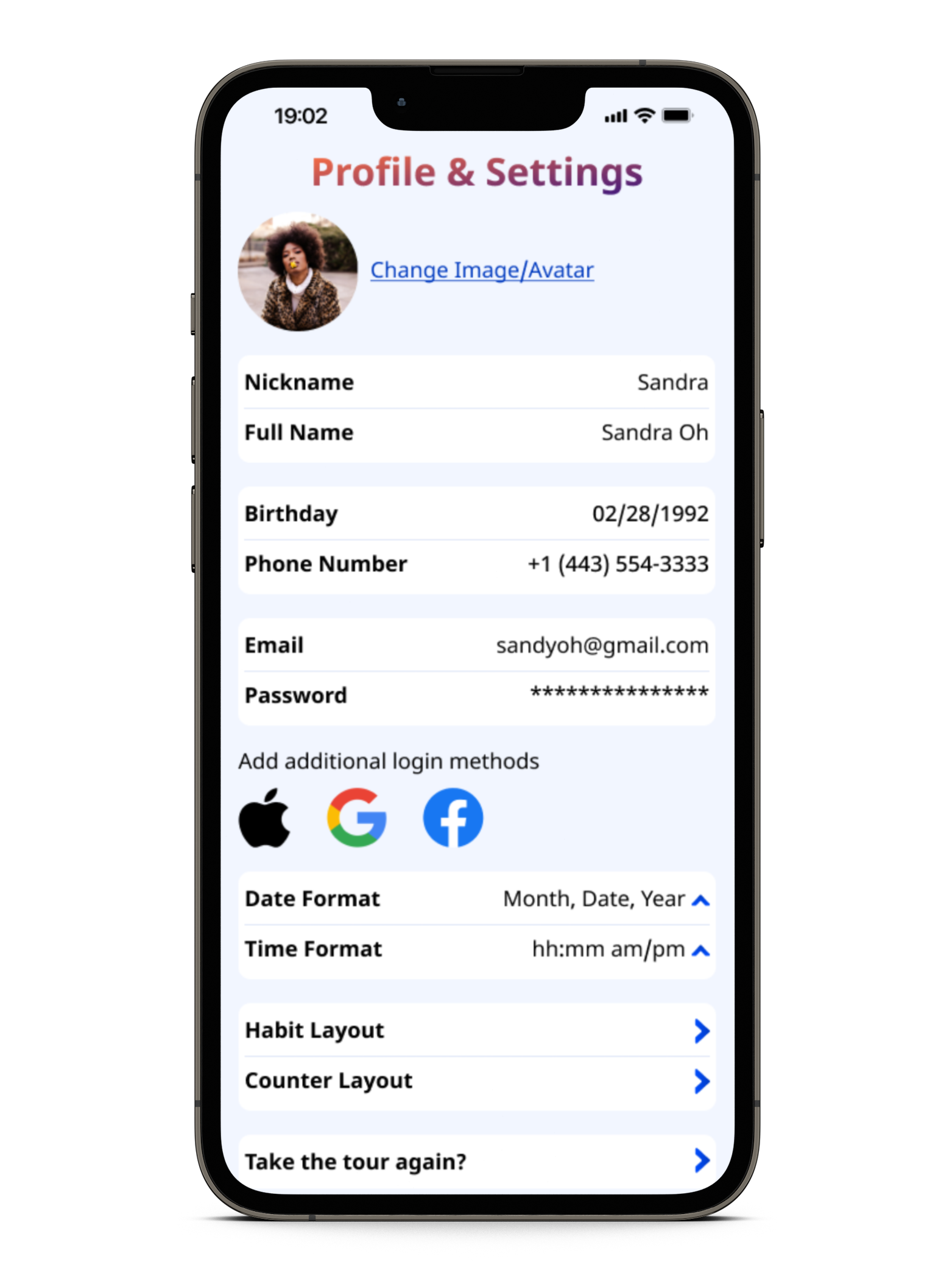The width and height of the screenshot is (952, 1270).
Task: Add Facebook as a login method
Action: 453,818
